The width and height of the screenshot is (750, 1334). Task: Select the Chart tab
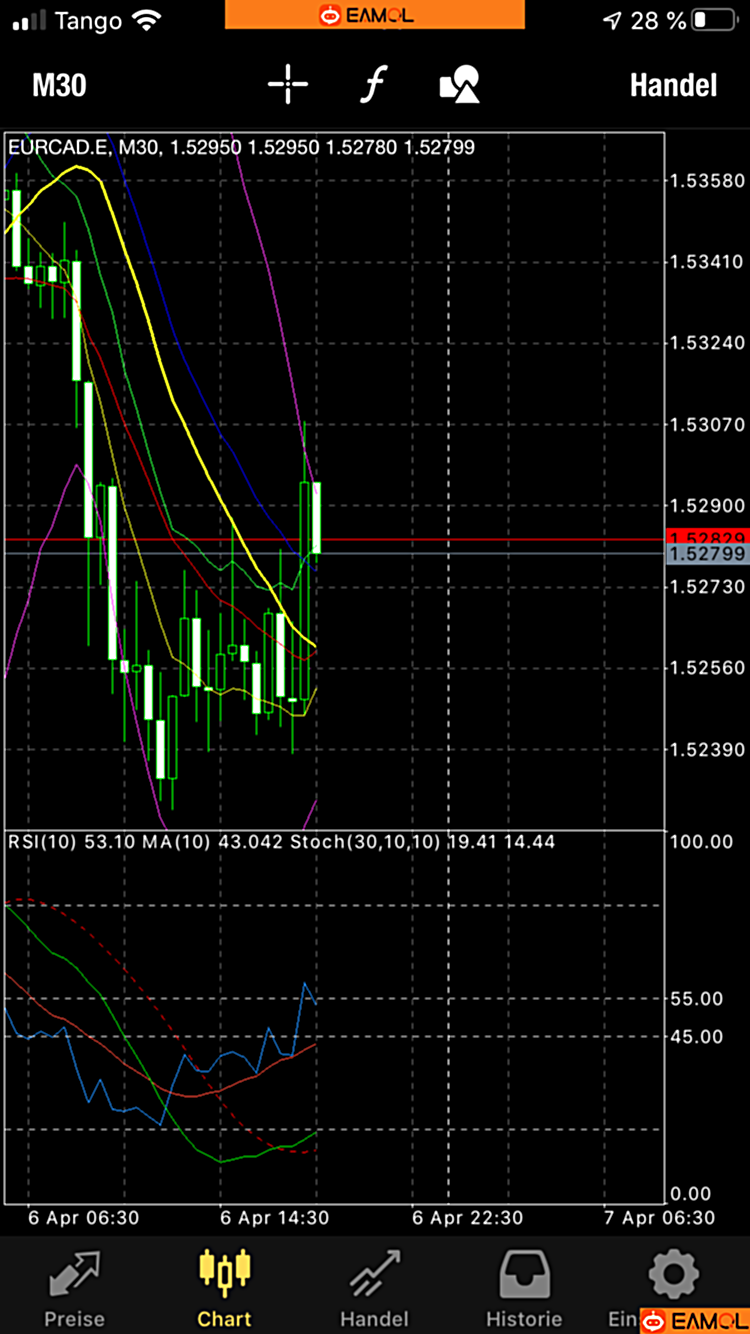225,1288
